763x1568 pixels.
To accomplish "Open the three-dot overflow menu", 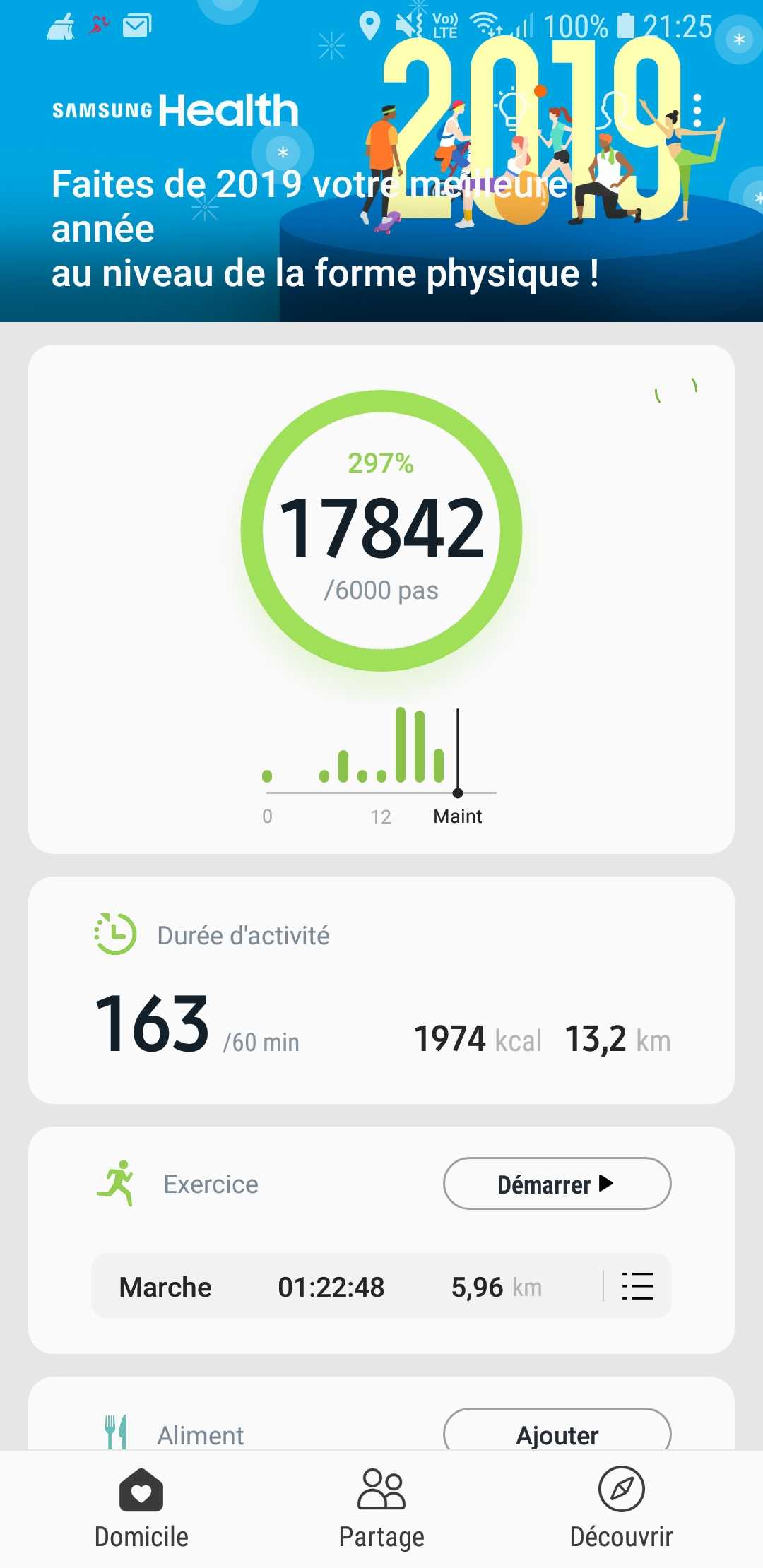I will [697, 111].
